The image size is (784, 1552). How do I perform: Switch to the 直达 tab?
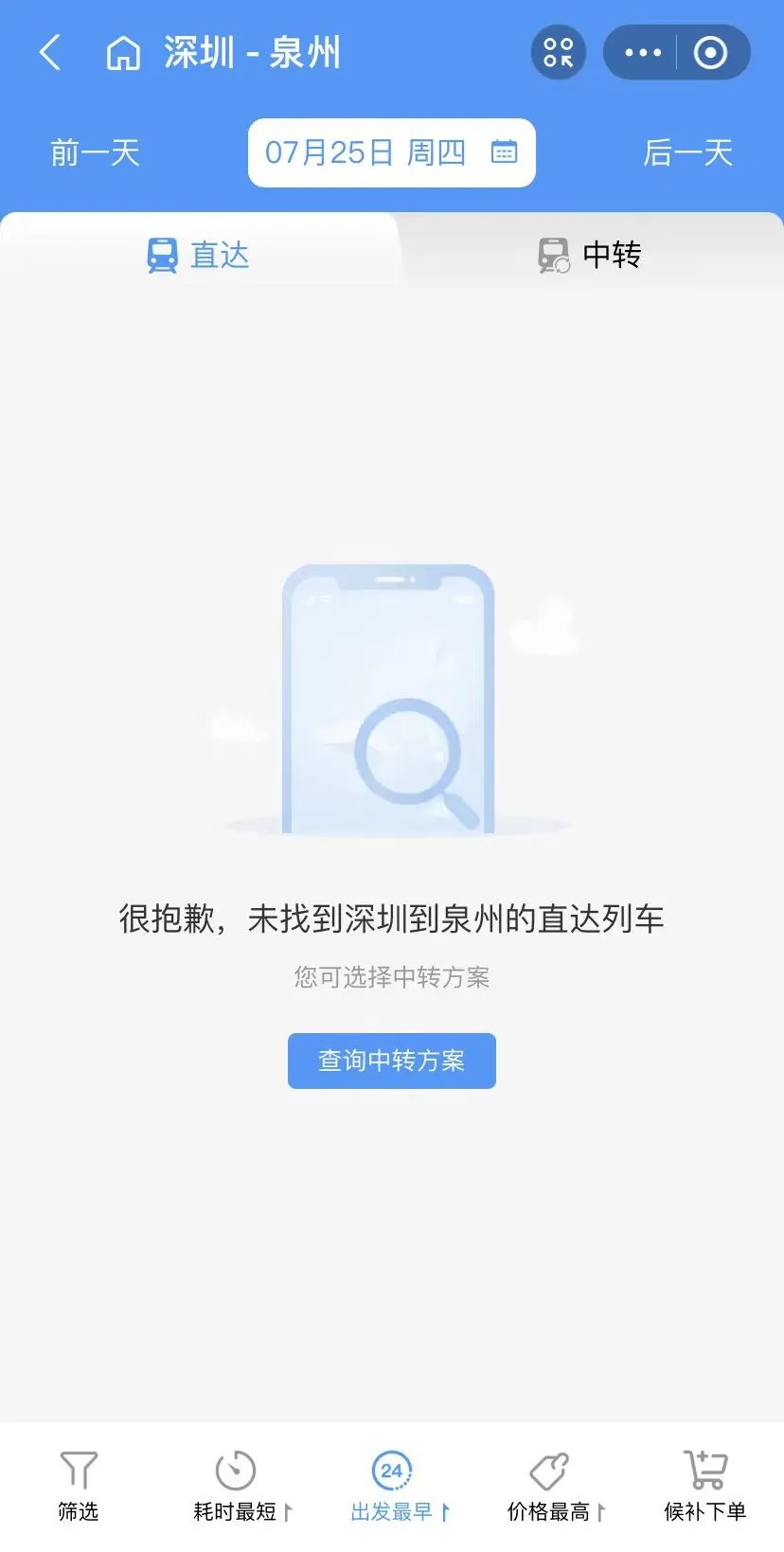(199, 255)
